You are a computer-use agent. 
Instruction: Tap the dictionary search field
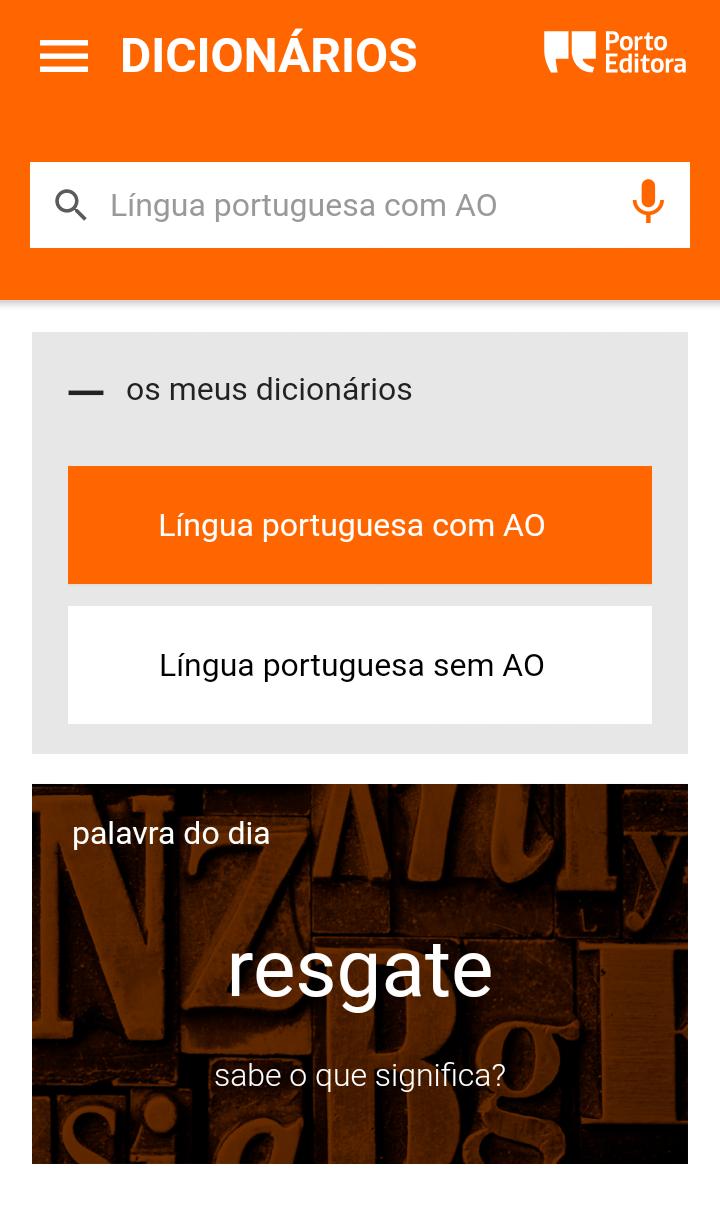pyautogui.click(x=340, y=205)
